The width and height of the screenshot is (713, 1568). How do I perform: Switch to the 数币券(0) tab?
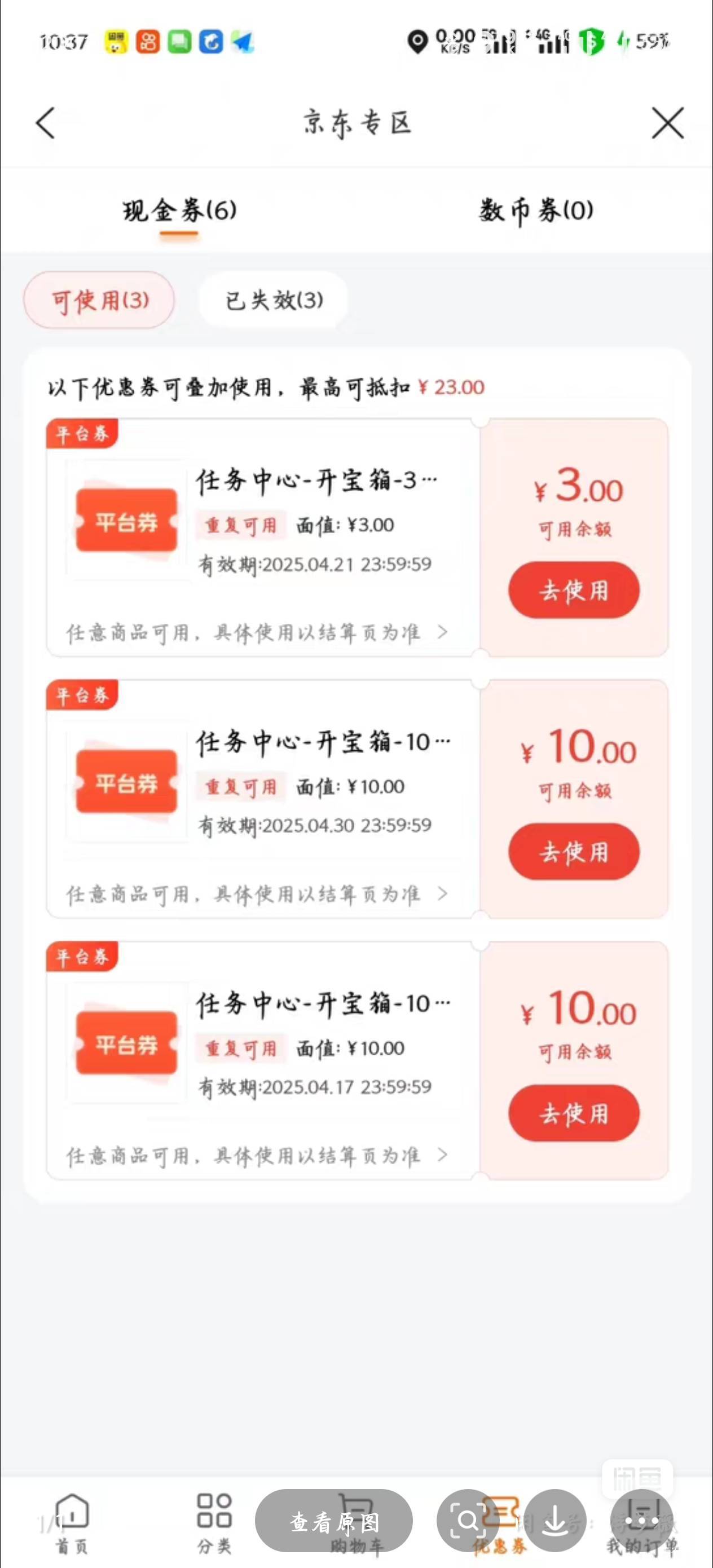(x=536, y=210)
